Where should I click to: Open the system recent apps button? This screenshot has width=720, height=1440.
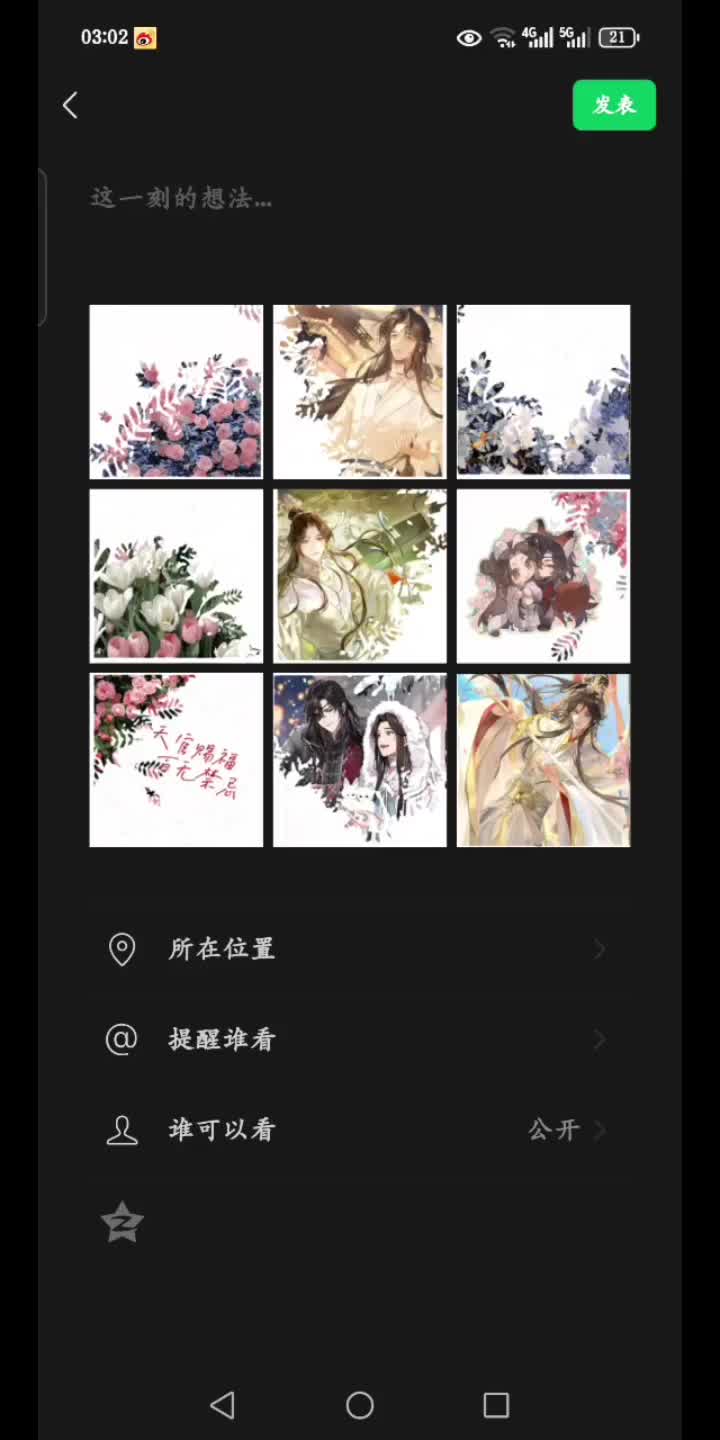(496, 1405)
